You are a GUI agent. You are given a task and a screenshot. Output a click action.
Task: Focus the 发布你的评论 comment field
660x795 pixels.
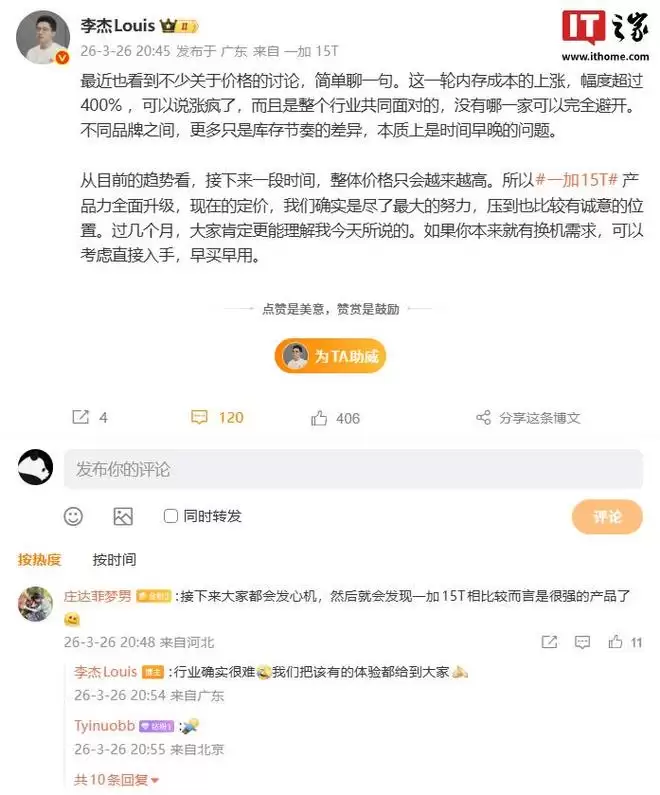click(352, 469)
